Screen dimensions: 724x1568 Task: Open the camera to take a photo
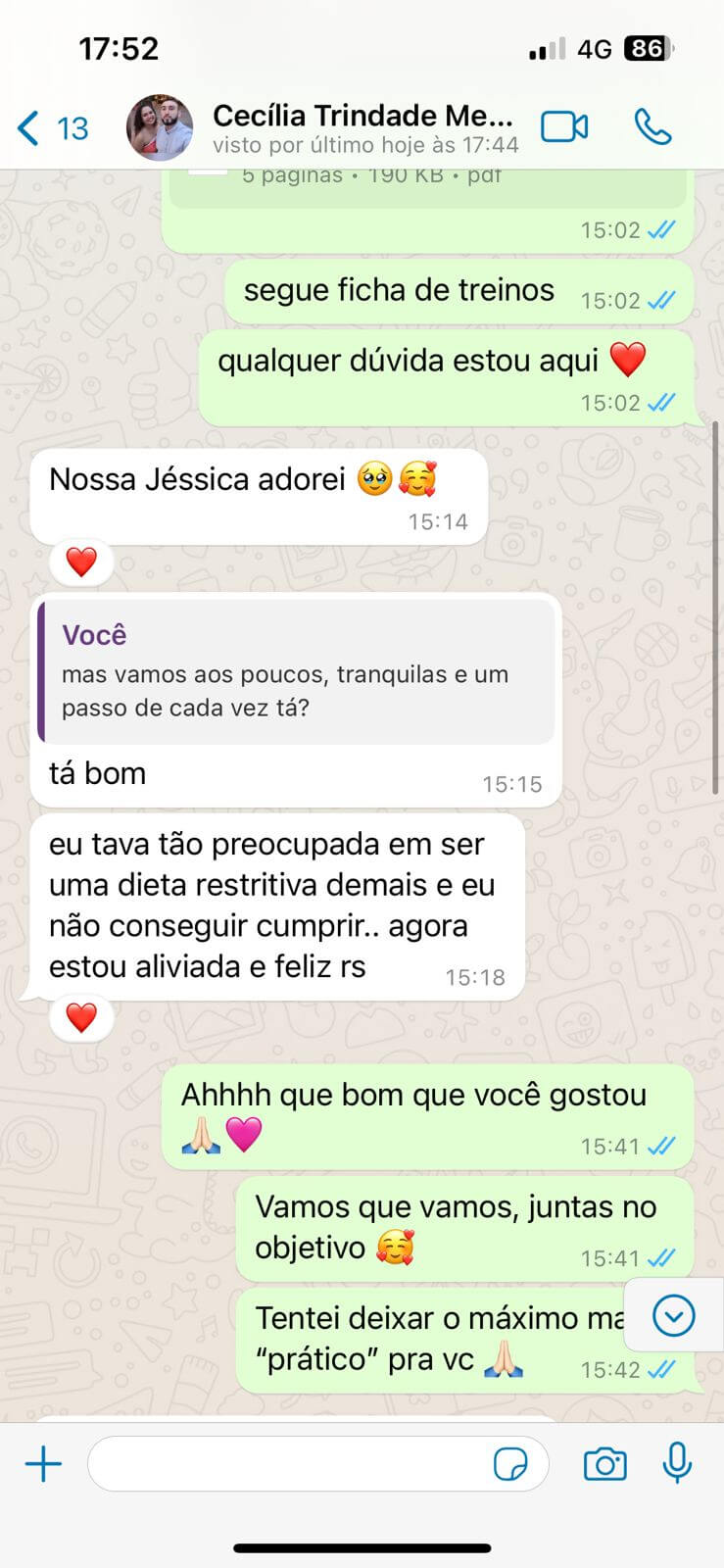pyautogui.click(x=604, y=1463)
